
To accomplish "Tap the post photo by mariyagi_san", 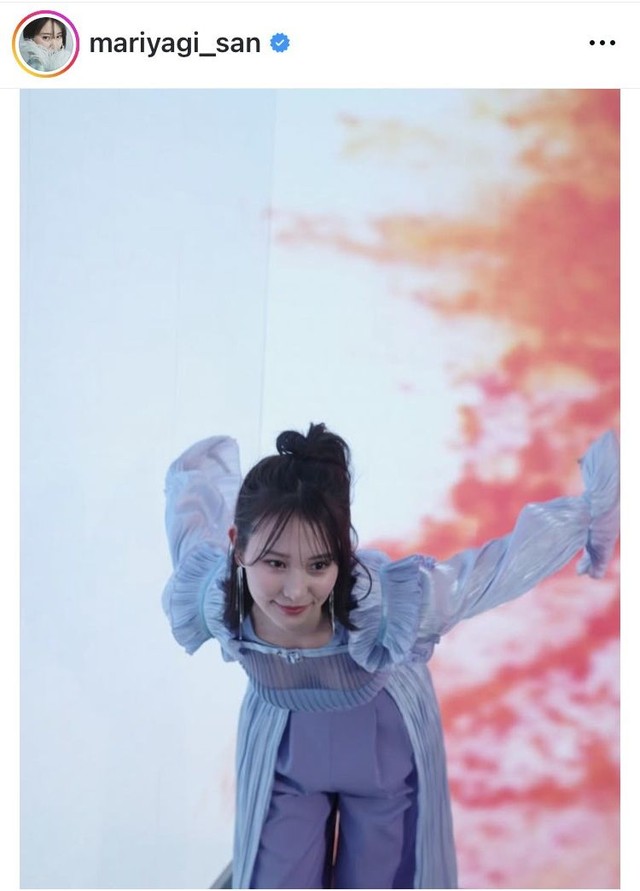I will click(320, 488).
